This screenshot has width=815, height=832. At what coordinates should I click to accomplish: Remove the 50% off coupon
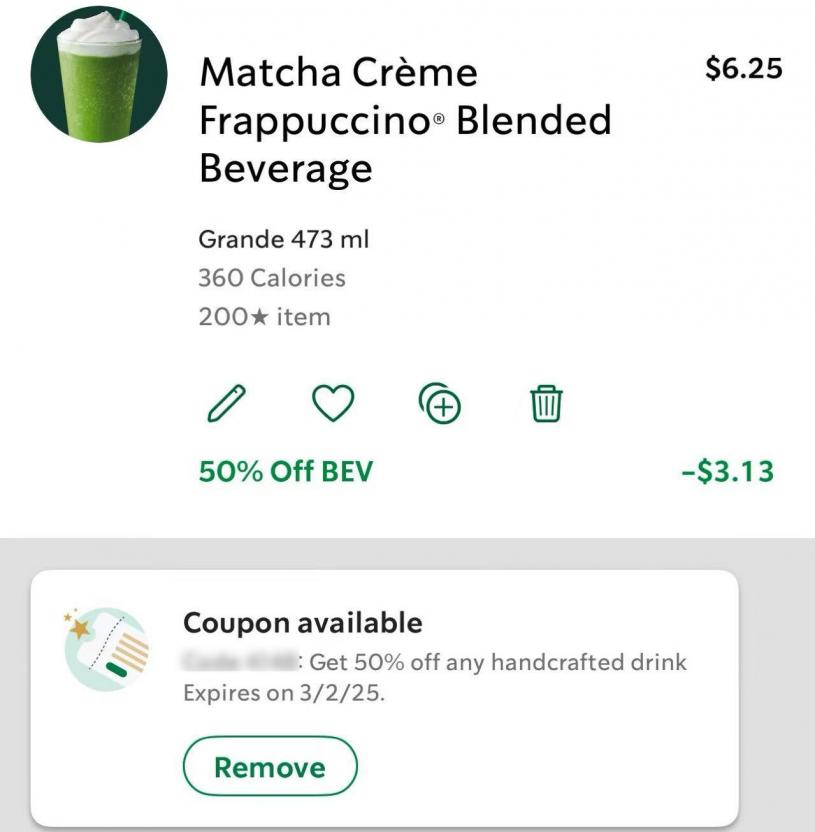[x=270, y=767]
